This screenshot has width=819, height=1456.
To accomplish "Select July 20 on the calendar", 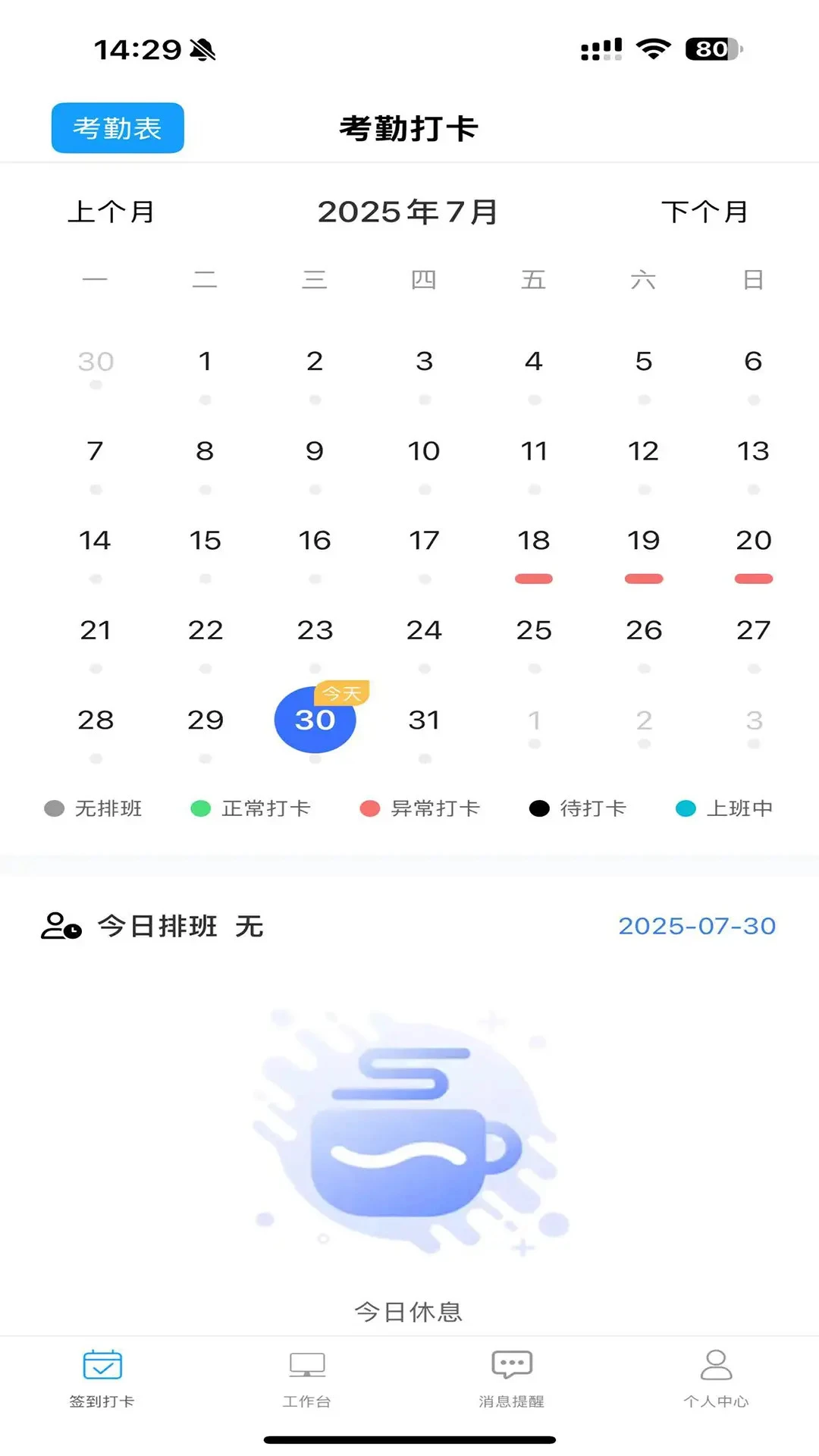I will pyautogui.click(x=753, y=541).
